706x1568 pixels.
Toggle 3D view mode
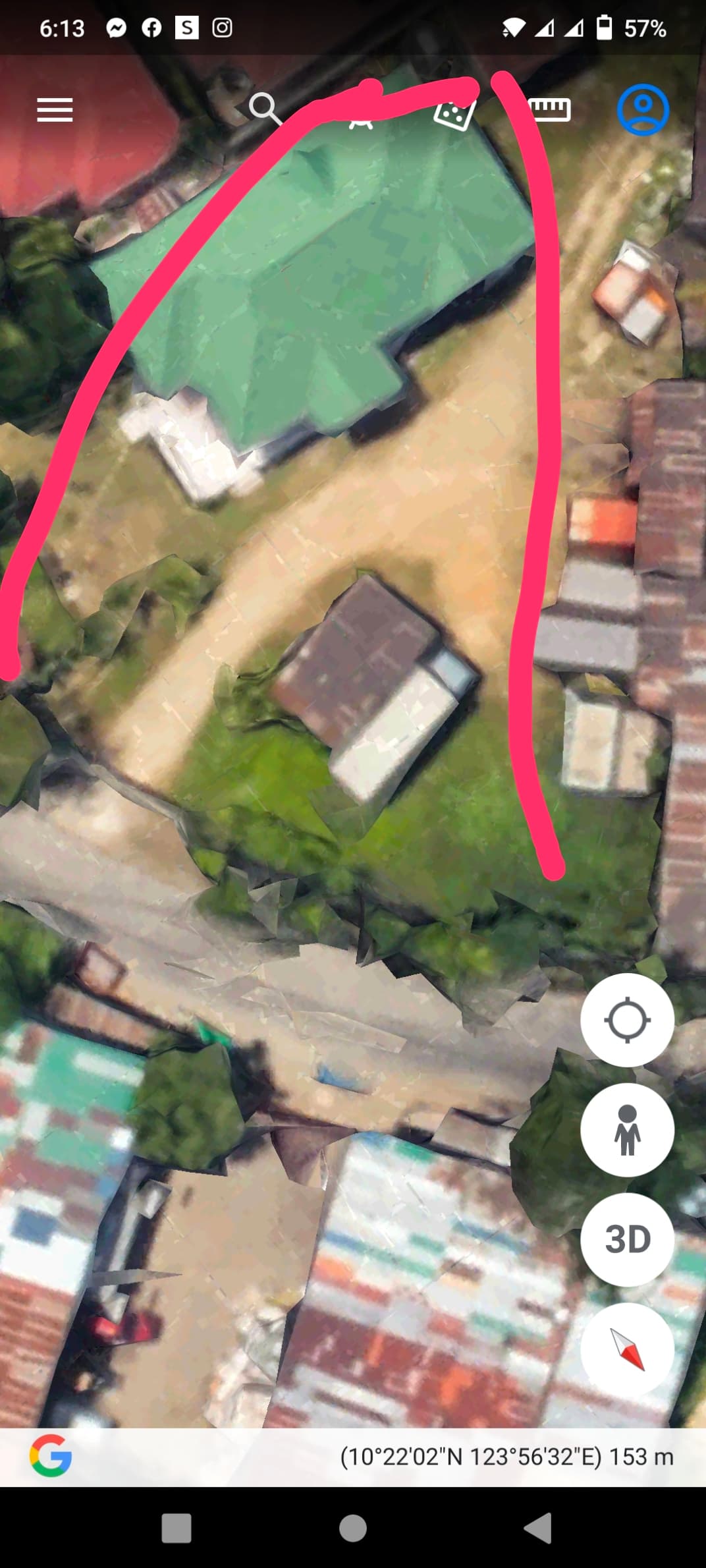click(x=626, y=1240)
